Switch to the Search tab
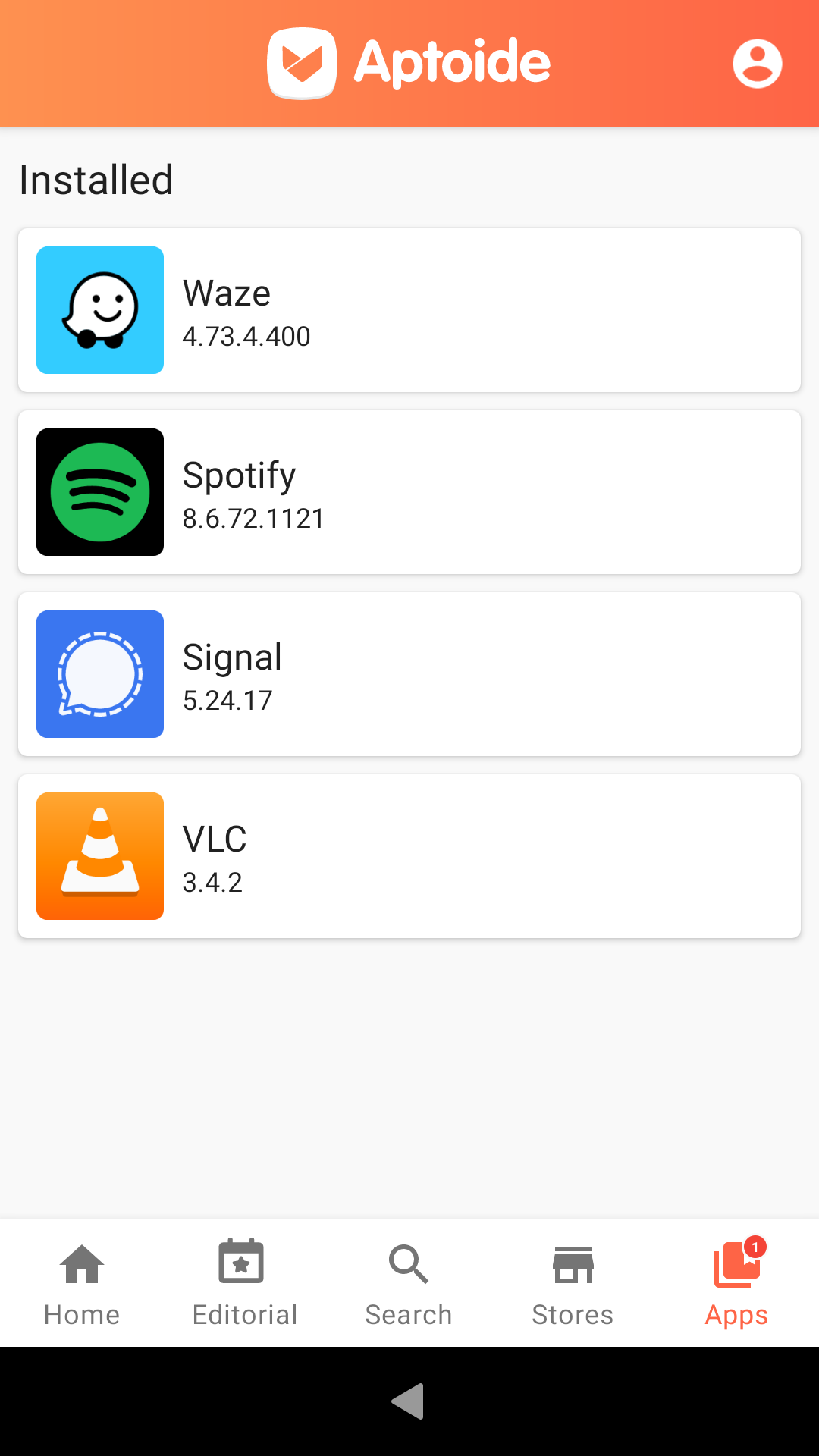 pyautogui.click(x=409, y=1283)
